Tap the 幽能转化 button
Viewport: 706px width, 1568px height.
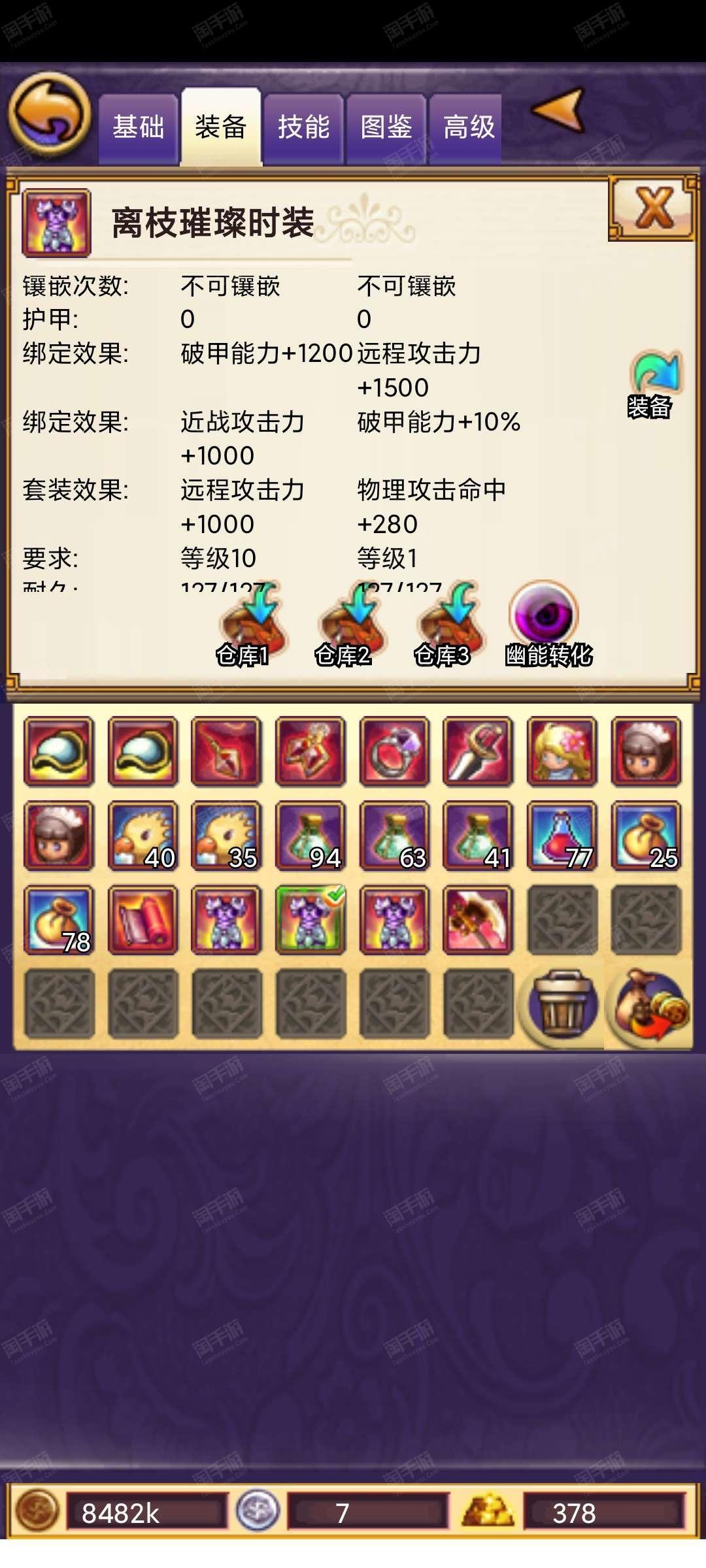click(547, 625)
